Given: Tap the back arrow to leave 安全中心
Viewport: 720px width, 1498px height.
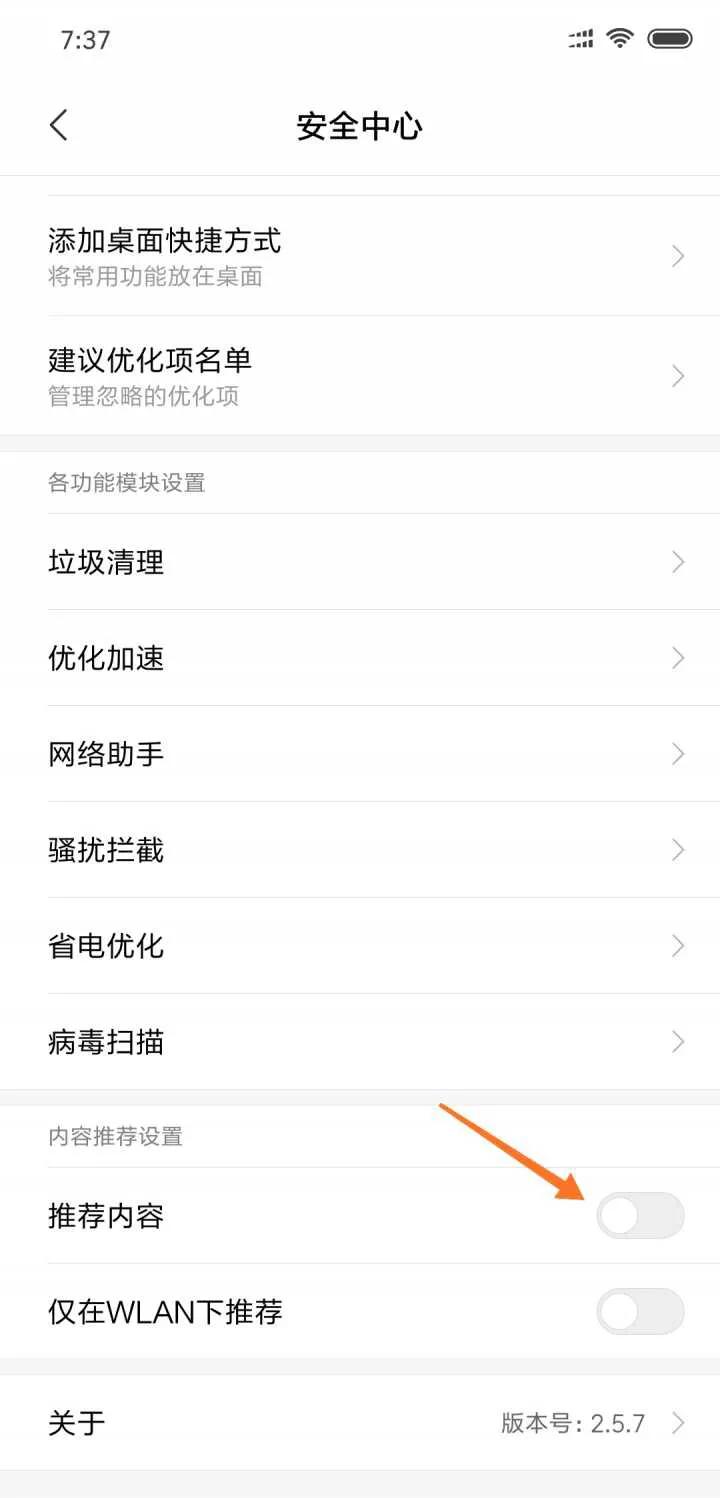Looking at the screenshot, I should (x=57, y=124).
